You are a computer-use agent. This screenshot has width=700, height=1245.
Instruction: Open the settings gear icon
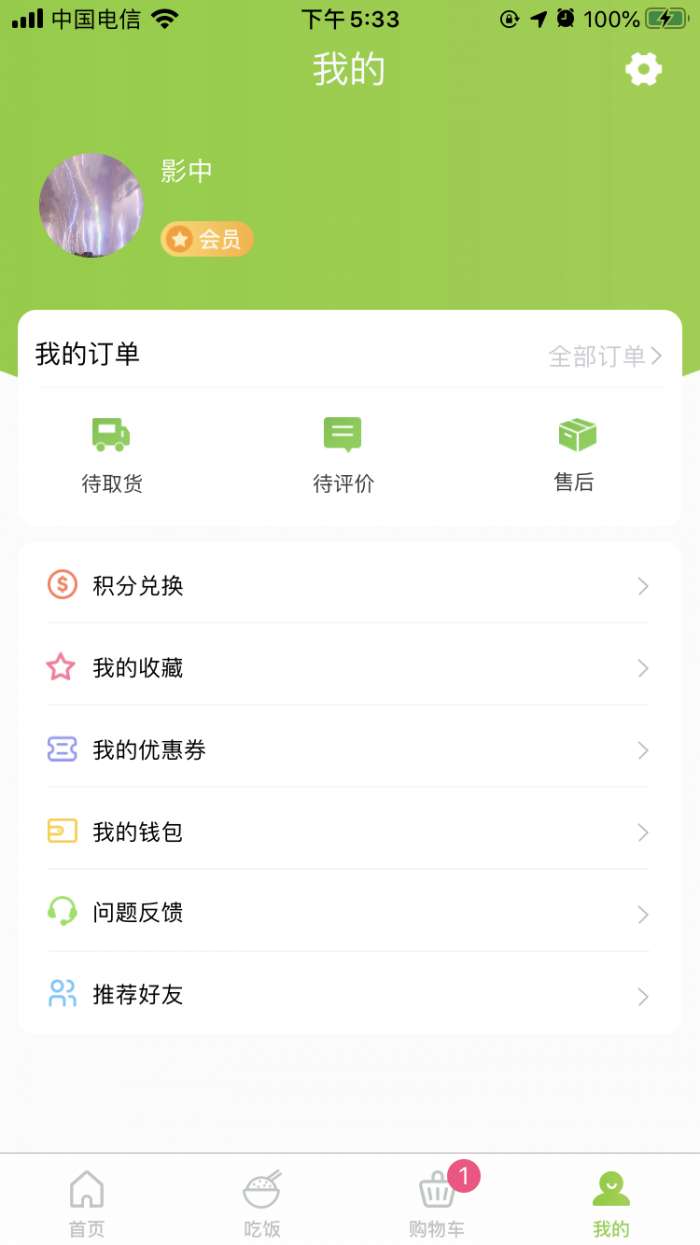[x=643, y=69]
